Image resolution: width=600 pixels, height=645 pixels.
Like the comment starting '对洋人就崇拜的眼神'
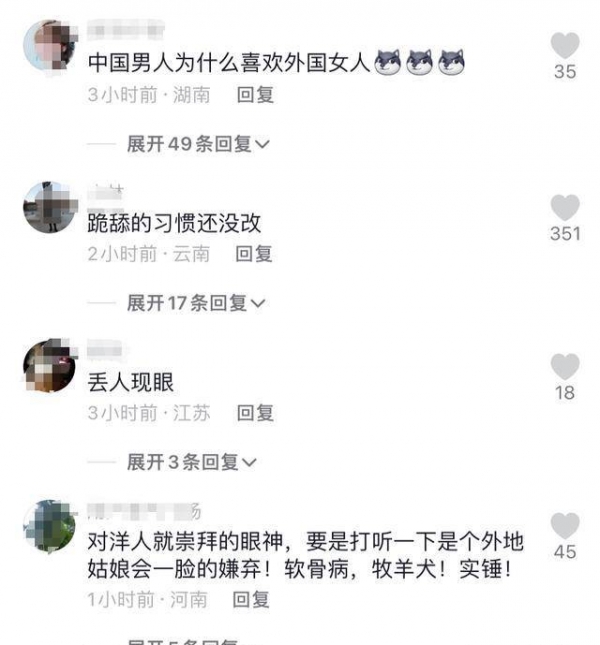coord(565,526)
